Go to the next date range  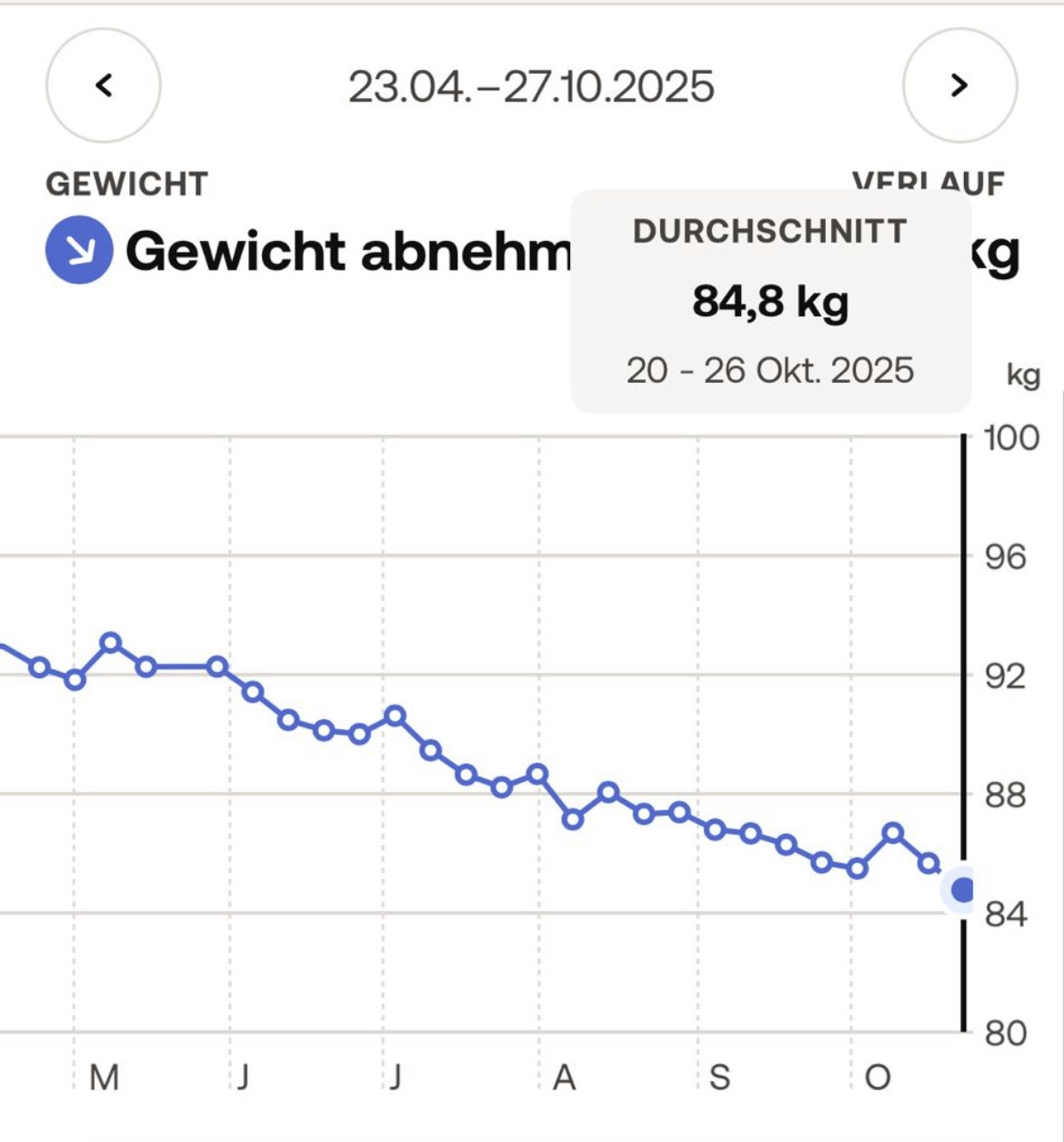coord(959,85)
